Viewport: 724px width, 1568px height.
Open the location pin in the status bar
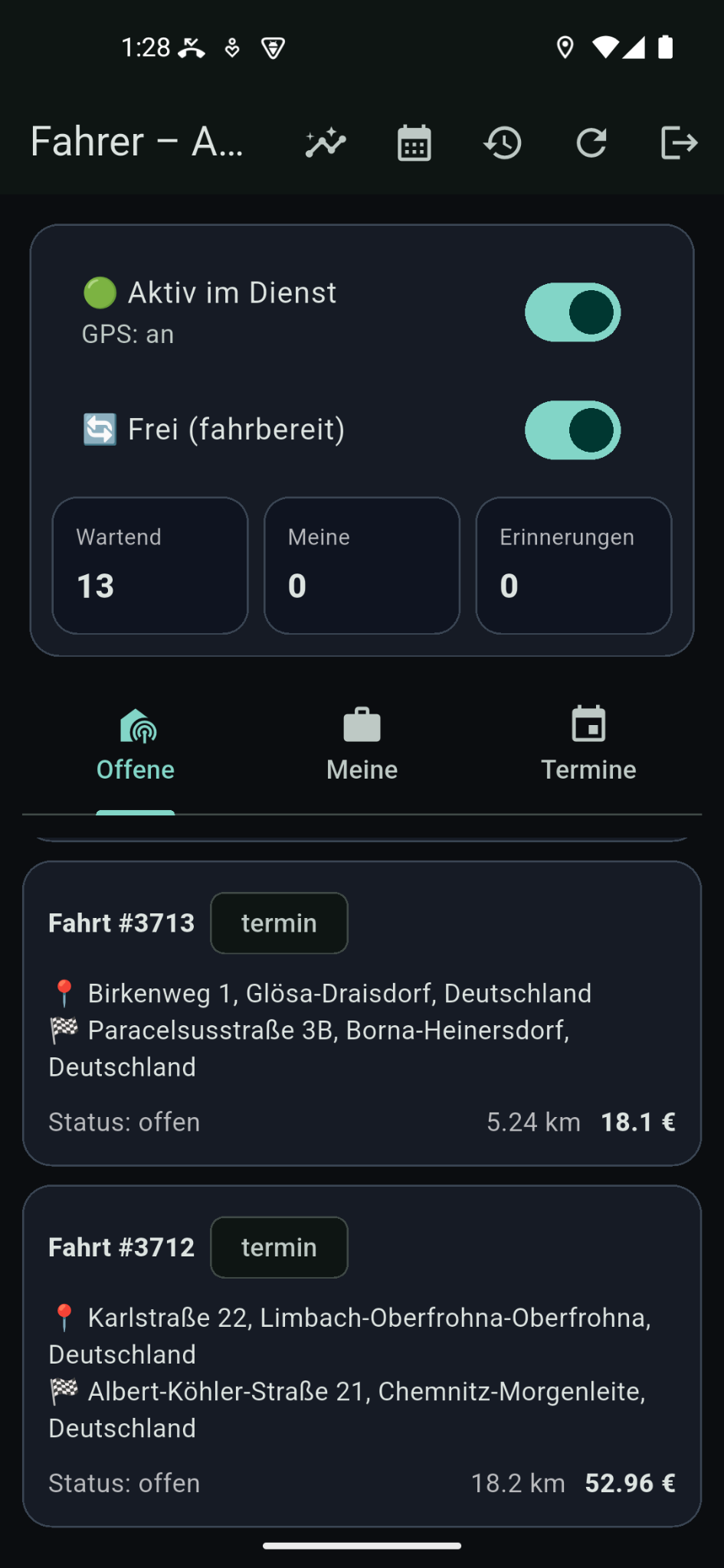pos(565,47)
